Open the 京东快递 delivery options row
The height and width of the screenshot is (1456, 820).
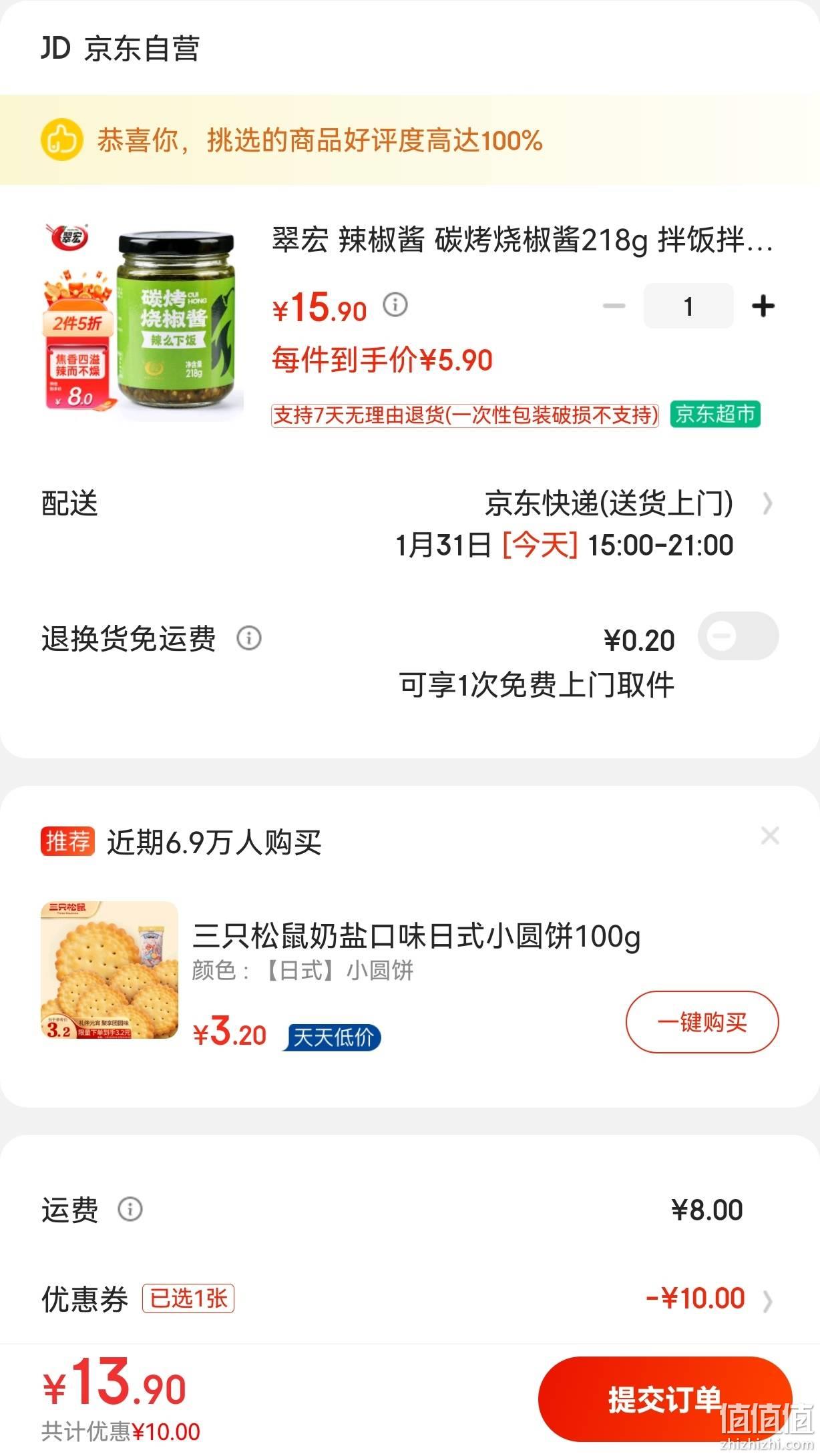410,524
